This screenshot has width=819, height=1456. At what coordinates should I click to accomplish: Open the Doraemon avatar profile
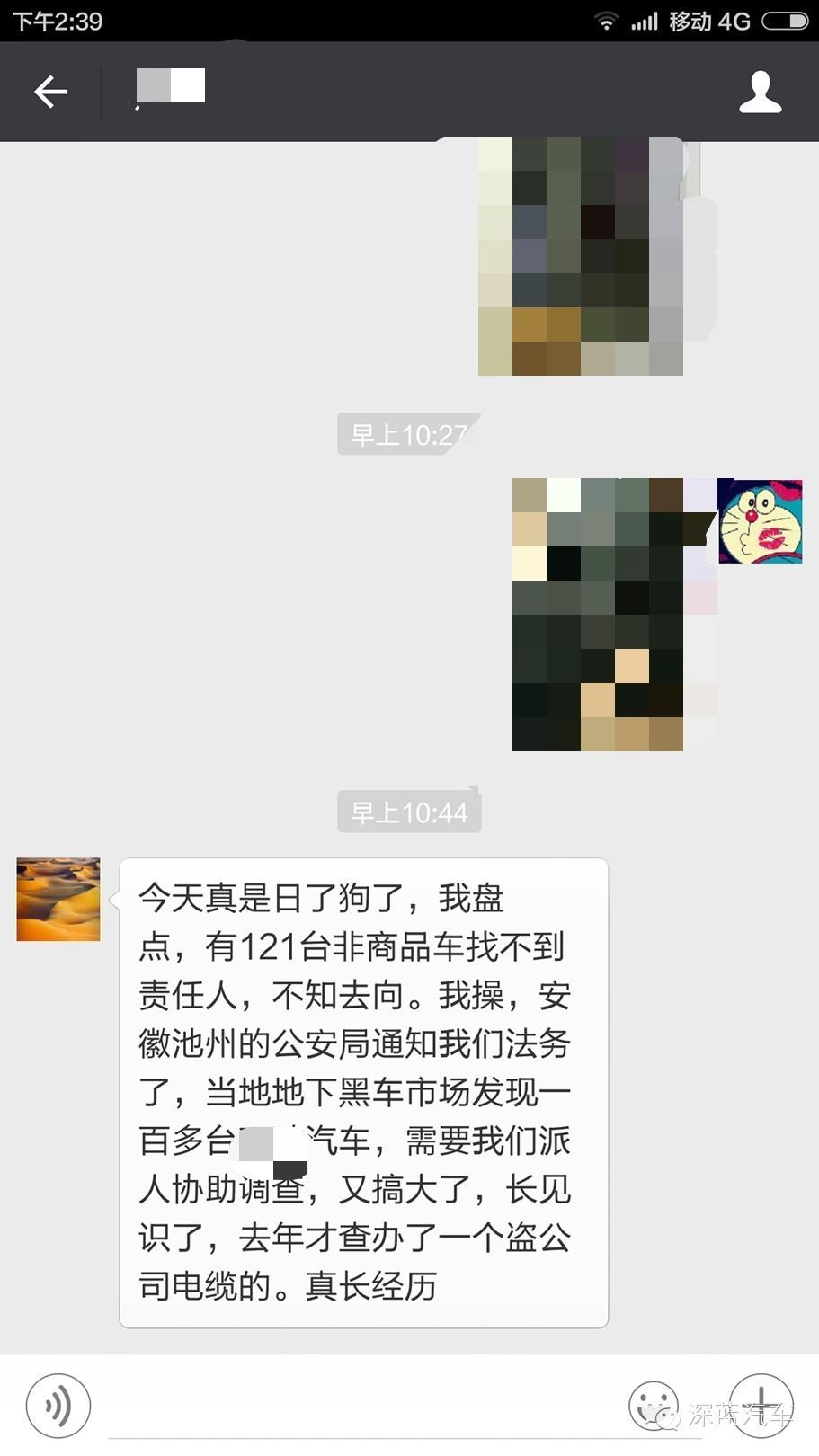tap(760, 521)
